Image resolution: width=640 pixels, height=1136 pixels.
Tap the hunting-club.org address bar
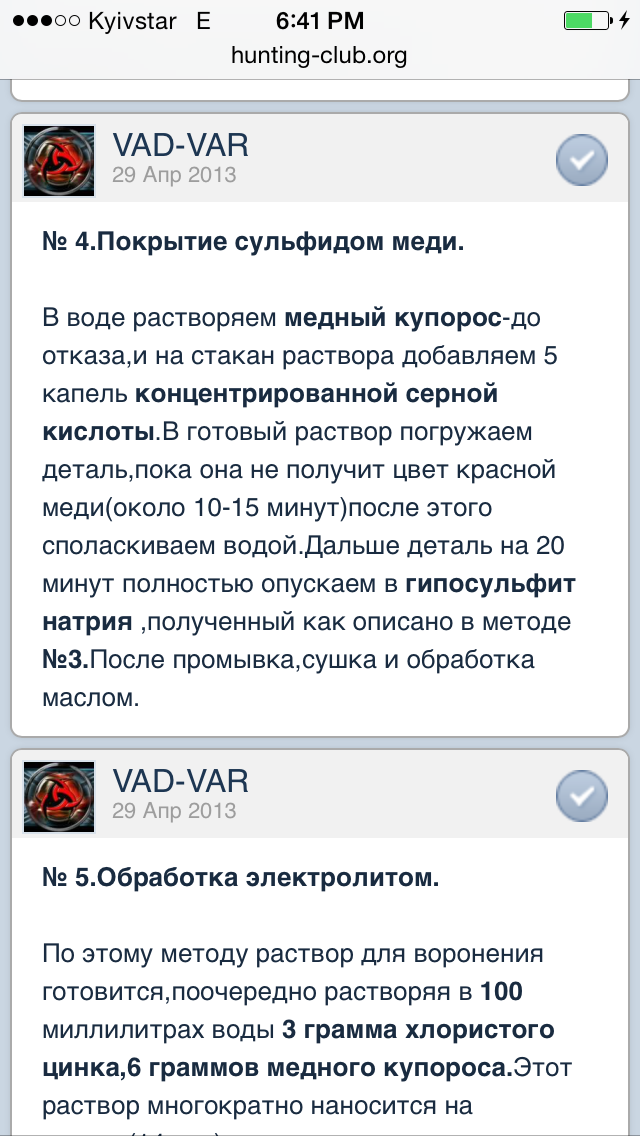(x=319, y=55)
